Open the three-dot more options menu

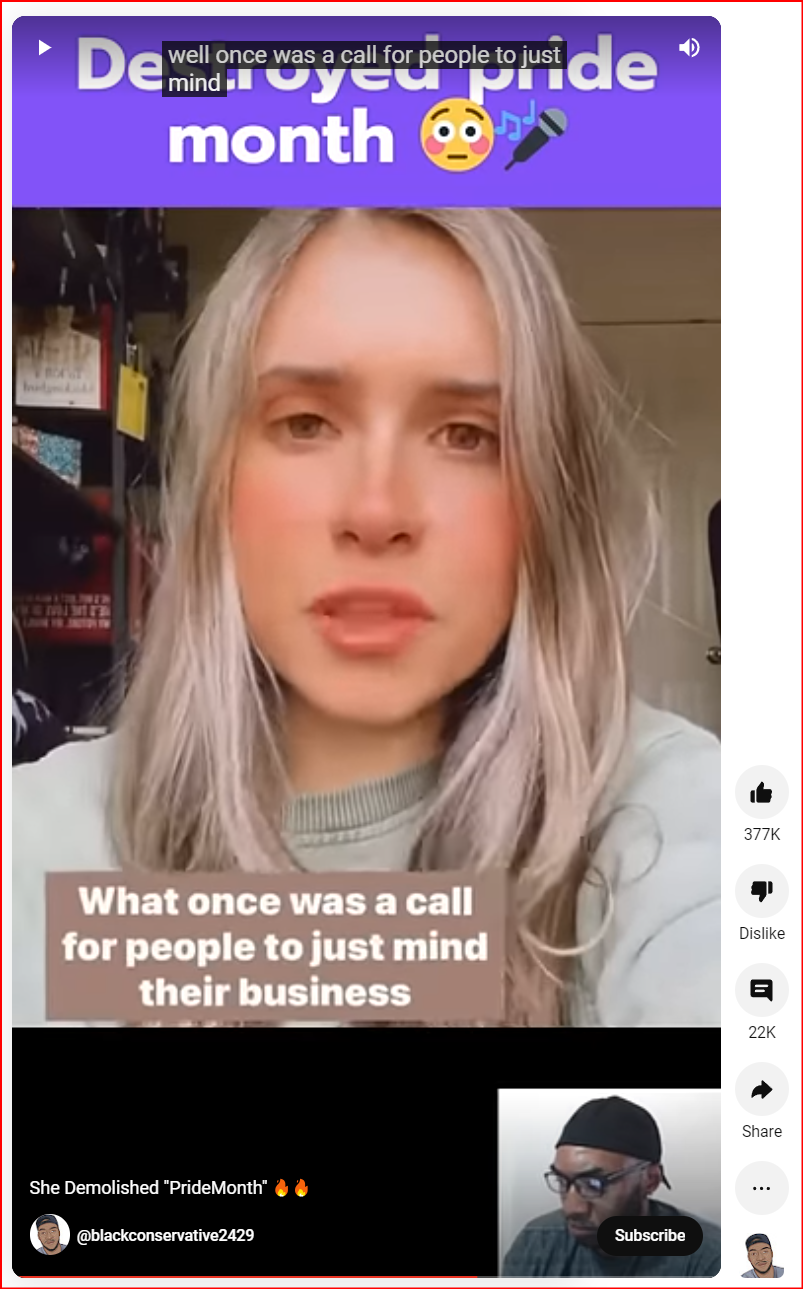coord(761,1188)
